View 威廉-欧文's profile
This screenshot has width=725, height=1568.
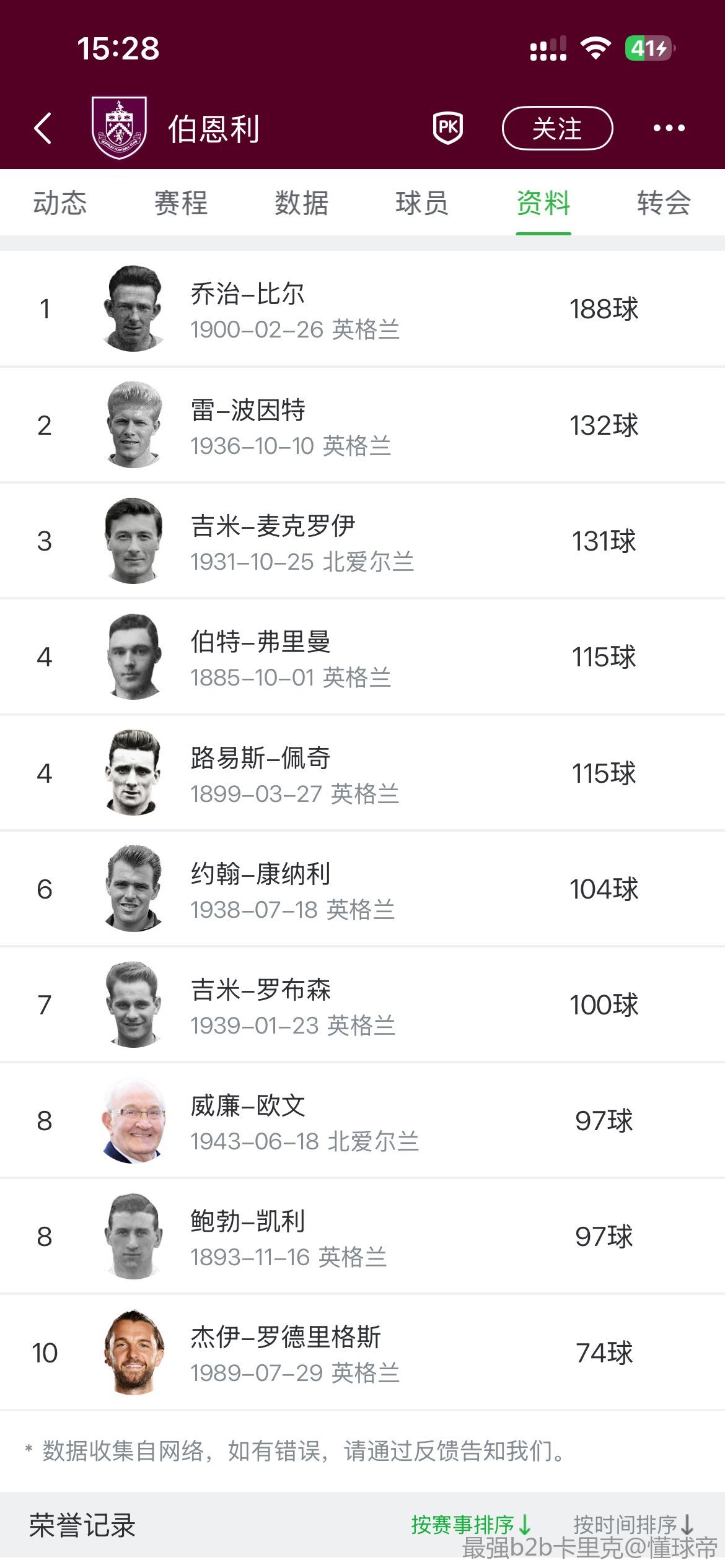[x=362, y=1121]
